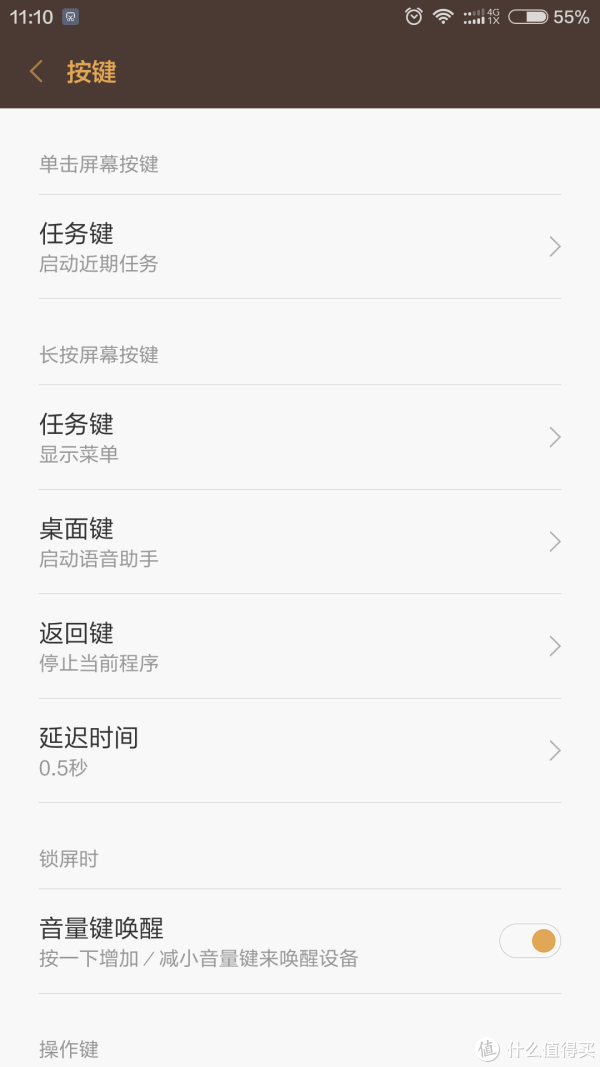
Task: Open the 返回键 setting
Action: point(300,646)
